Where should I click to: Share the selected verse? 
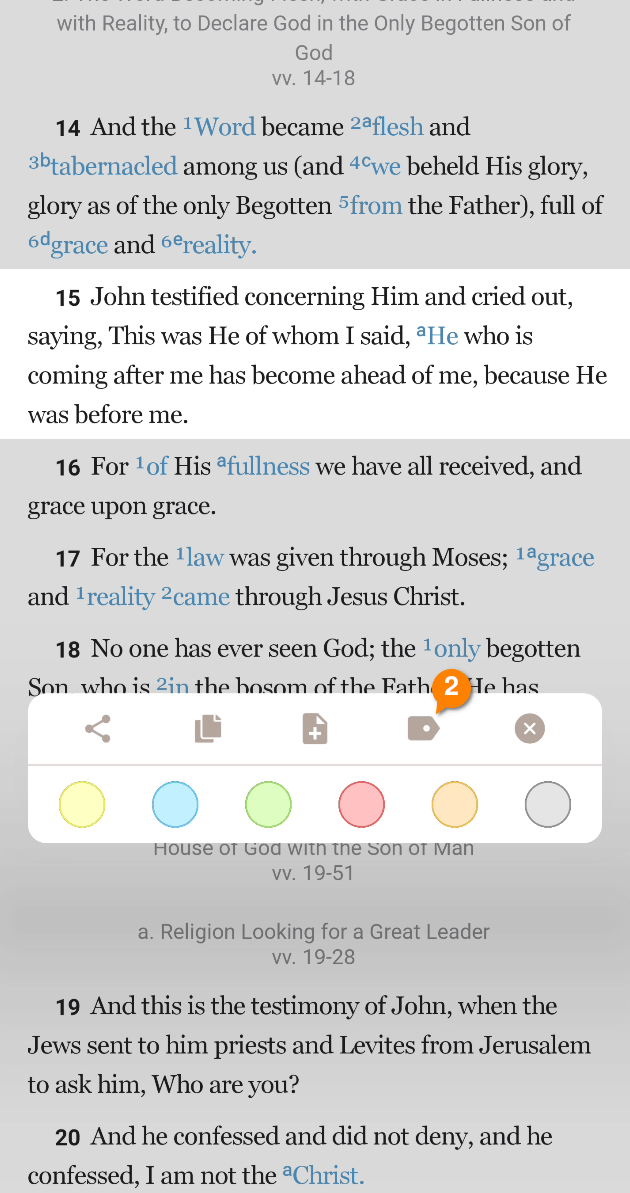tap(98, 729)
